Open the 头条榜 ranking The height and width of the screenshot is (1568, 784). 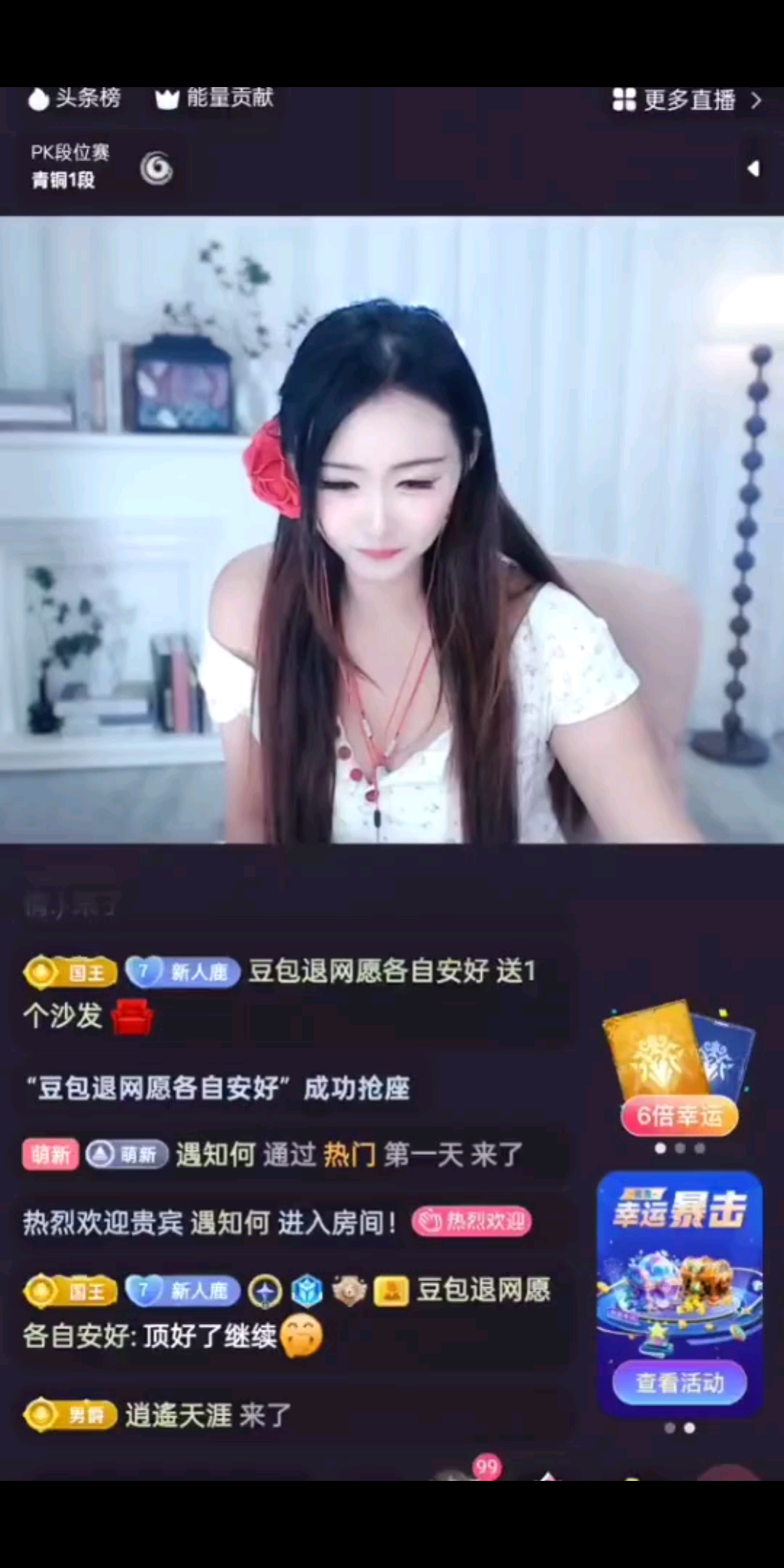pyautogui.click(x=75, y=98)
